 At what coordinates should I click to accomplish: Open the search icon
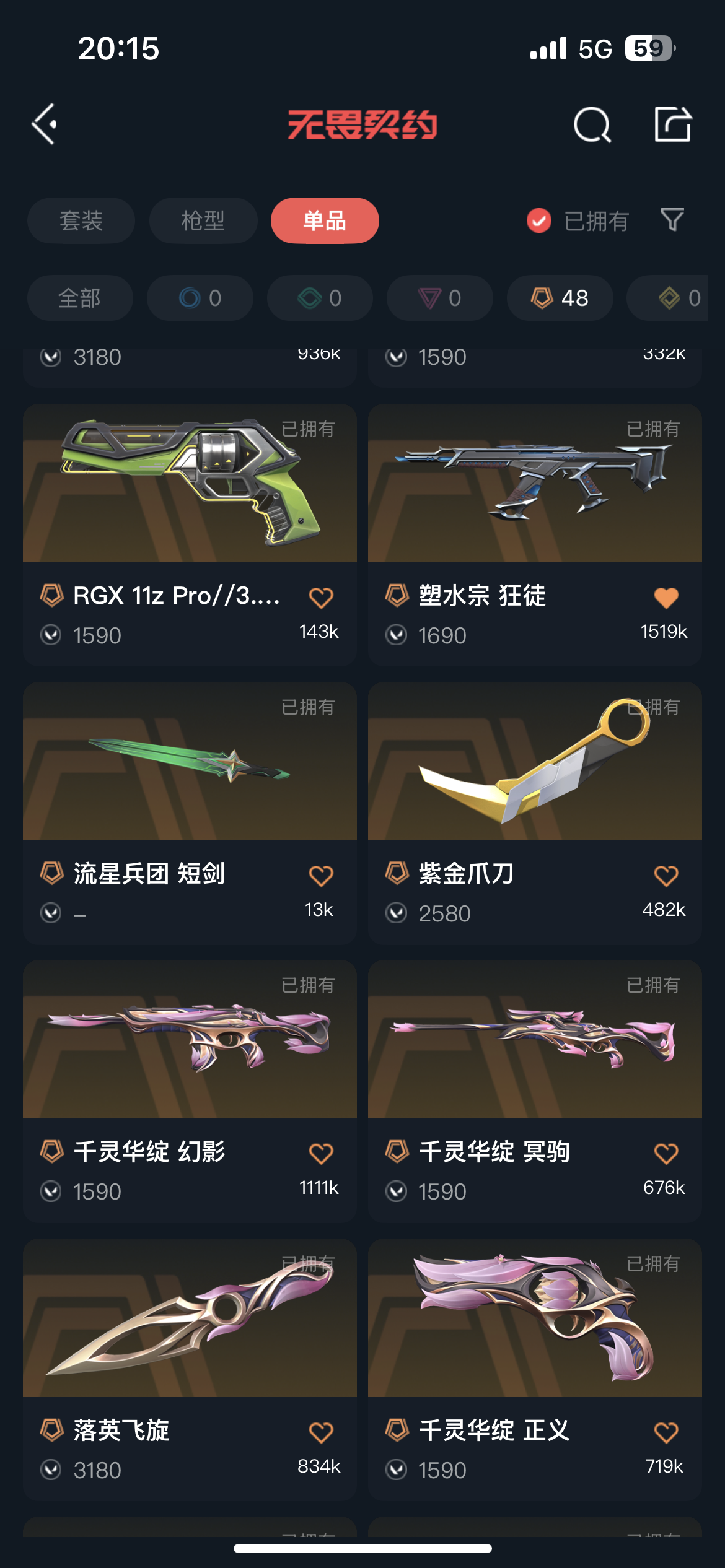(592, 124)
